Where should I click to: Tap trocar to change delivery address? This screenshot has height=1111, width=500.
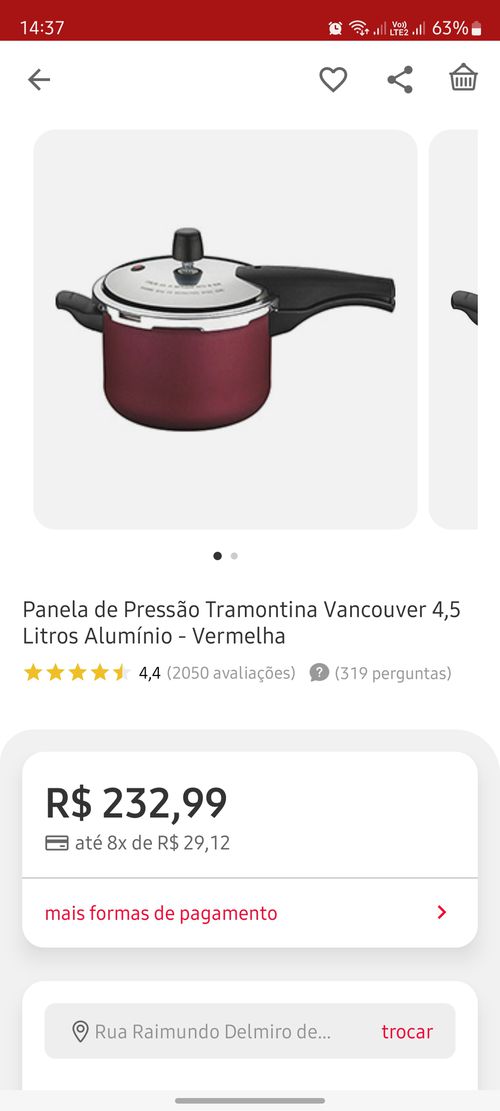coord(407,1032)
